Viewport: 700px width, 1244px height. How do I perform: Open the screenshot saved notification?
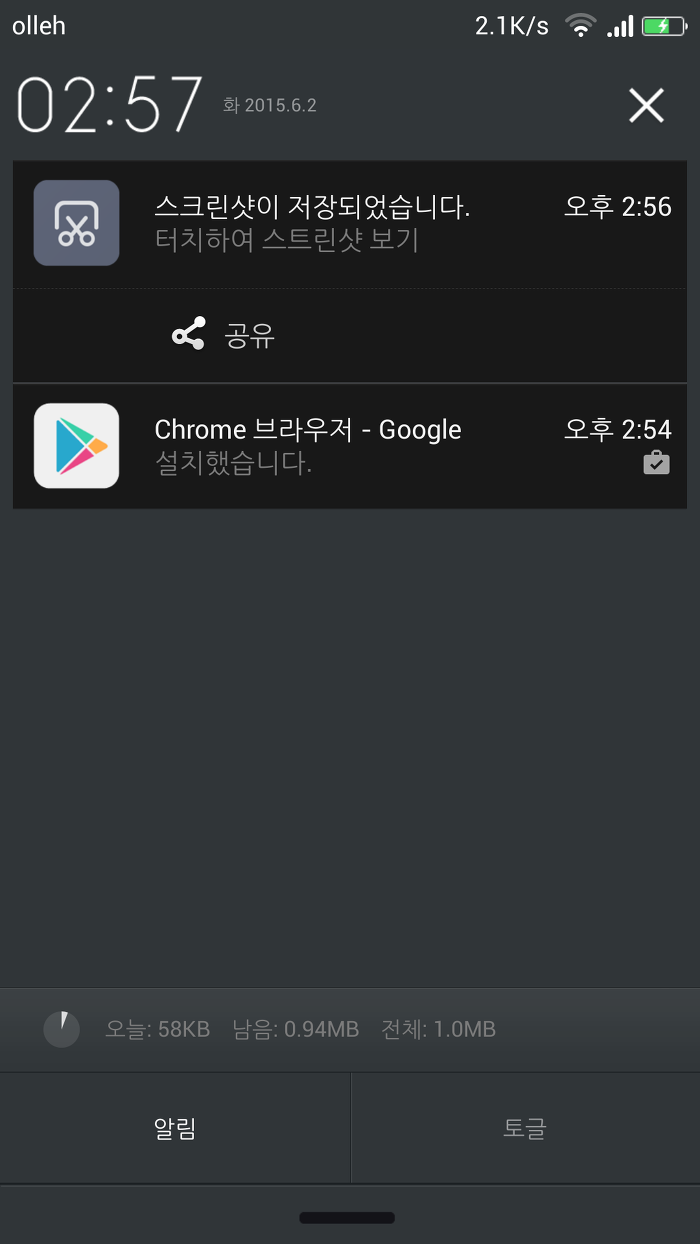pos(350,224)
